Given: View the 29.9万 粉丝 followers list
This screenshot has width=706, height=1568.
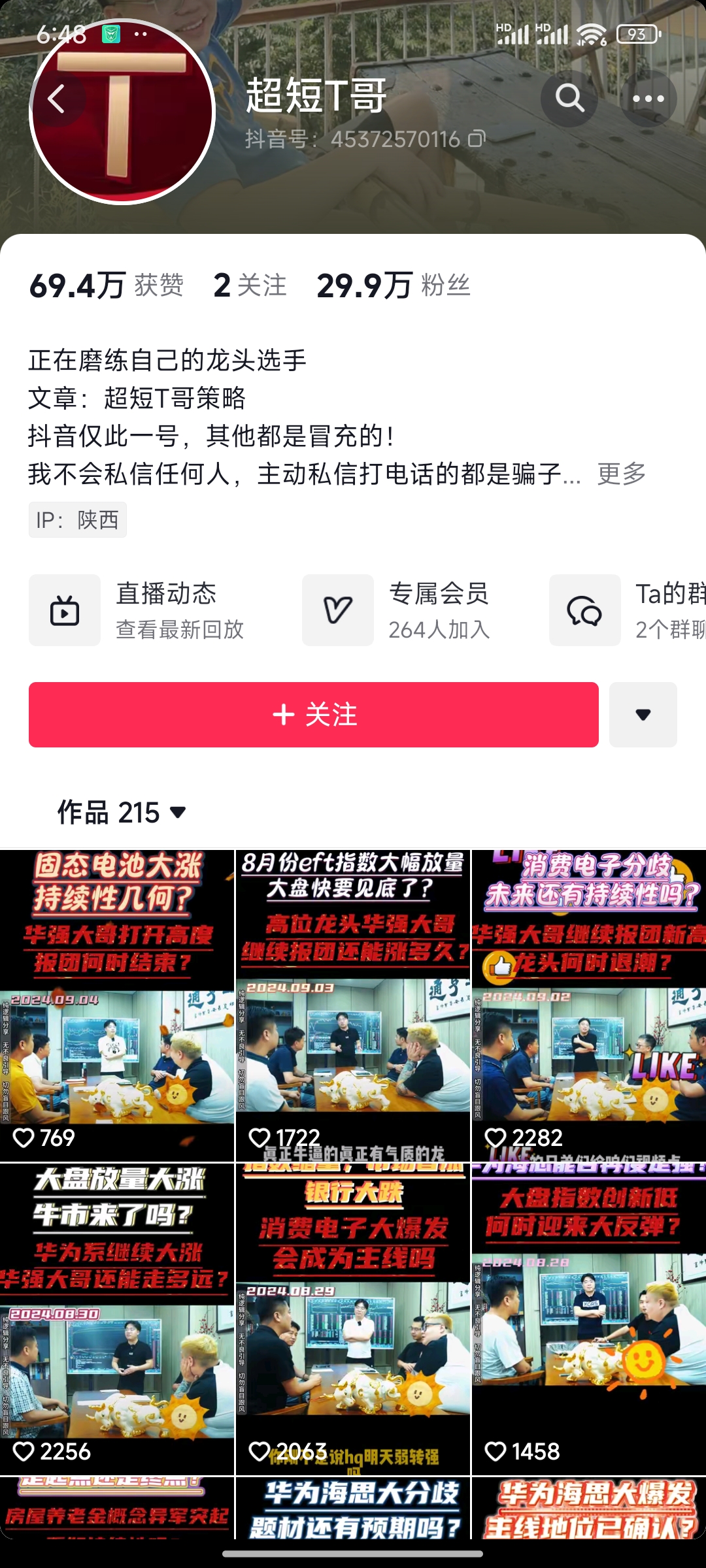Looking at the screenshot, I should pyautogui.click(x=394, y=286).
